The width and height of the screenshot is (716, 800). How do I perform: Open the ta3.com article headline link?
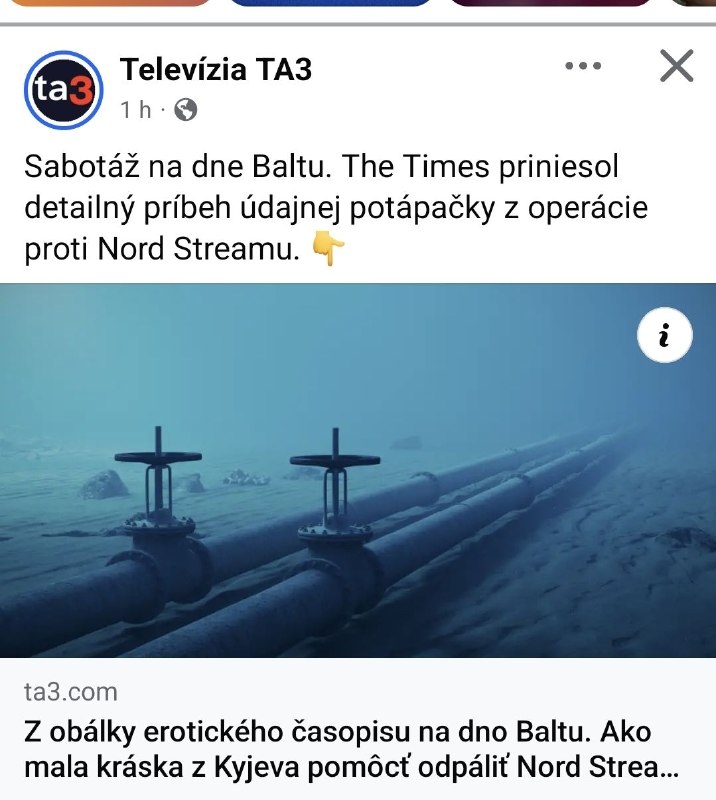pyautogui.click(x=351, y=749)
